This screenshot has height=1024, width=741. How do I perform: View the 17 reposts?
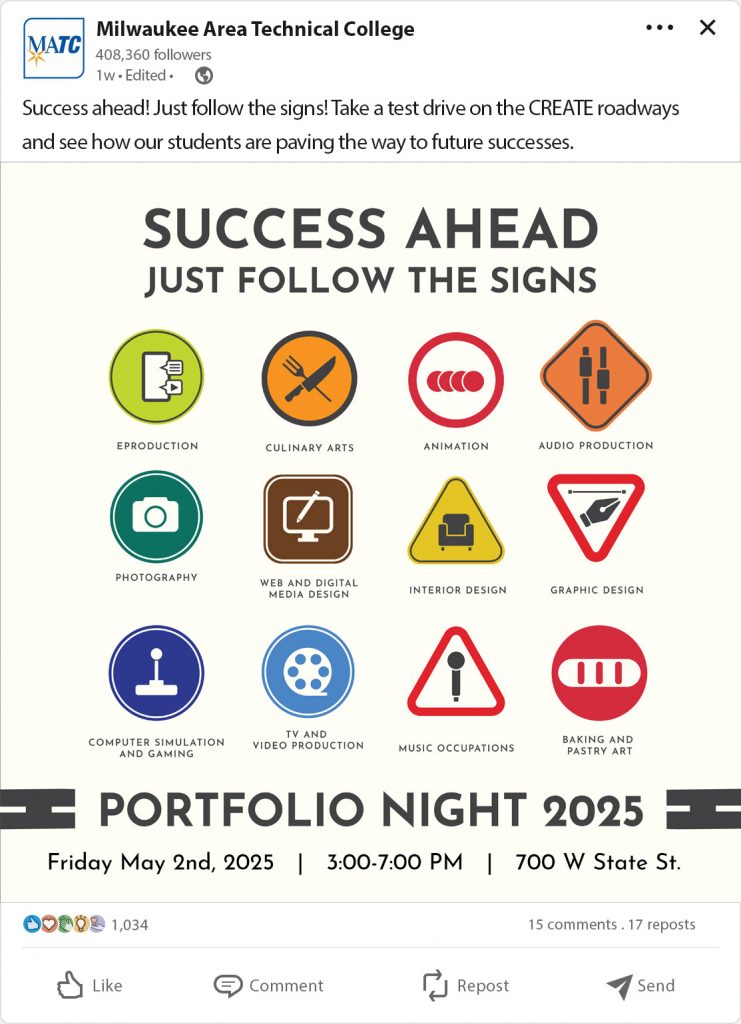[x=662, y=925]
